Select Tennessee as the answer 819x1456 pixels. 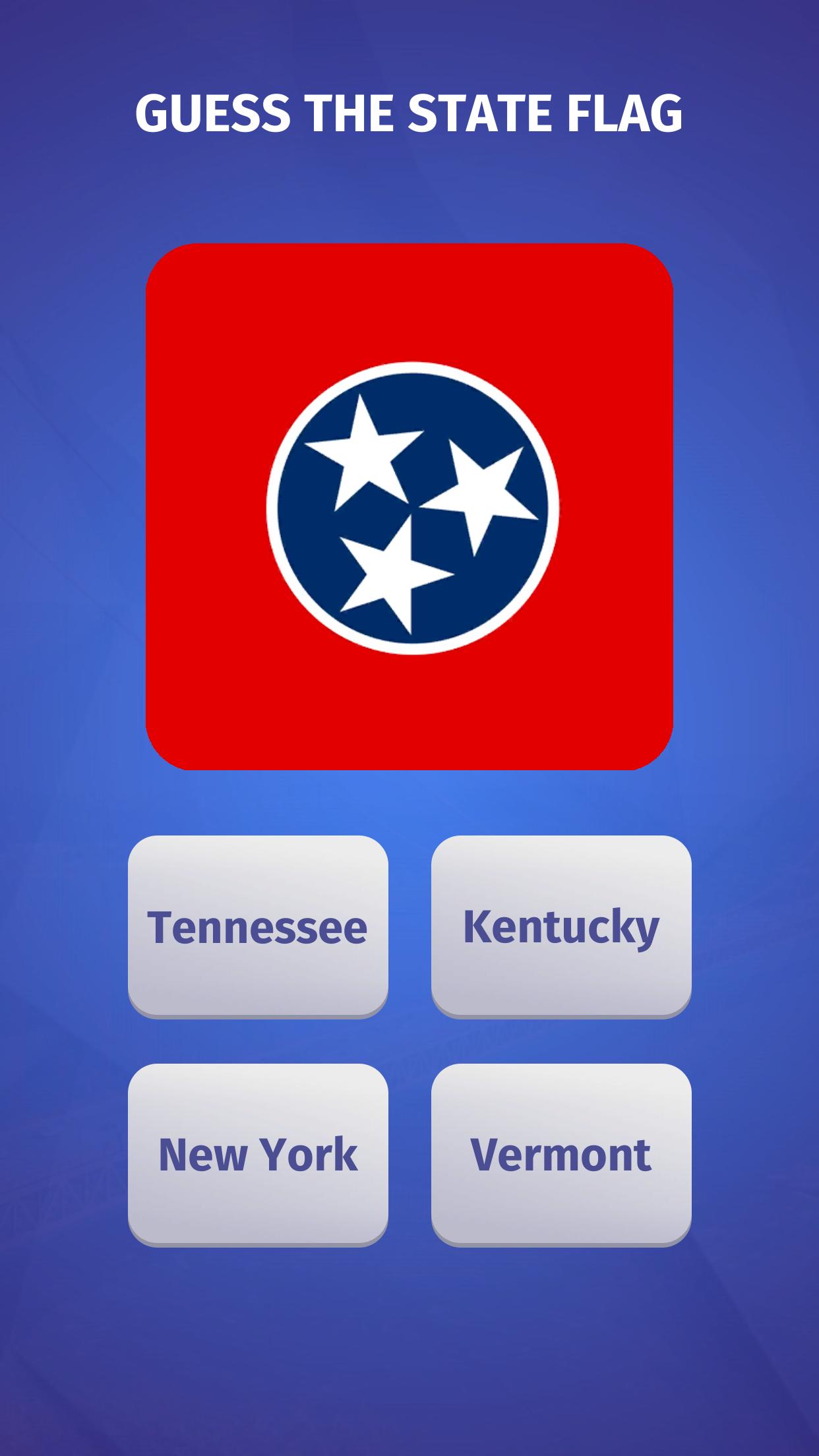point(258,926)
